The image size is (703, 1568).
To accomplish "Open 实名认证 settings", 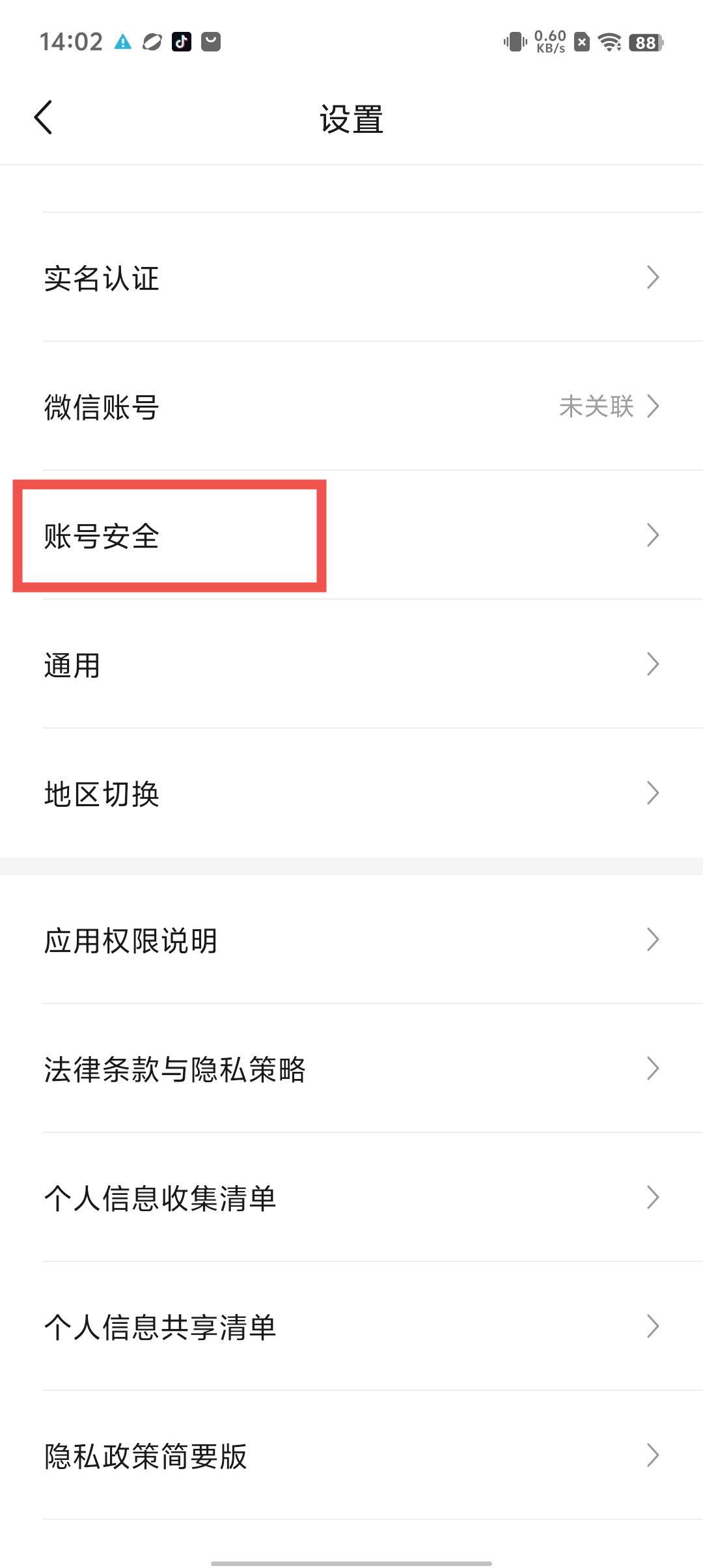I will pyautogui.click(x=351, y=278).
